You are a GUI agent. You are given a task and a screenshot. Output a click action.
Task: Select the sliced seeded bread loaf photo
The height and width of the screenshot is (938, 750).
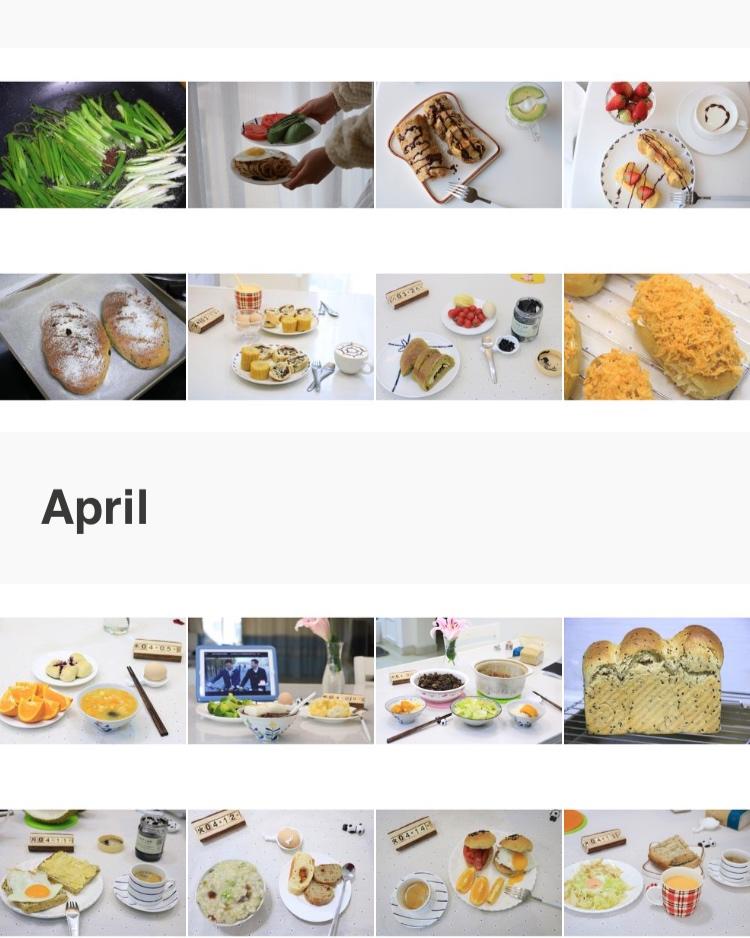(x=656, y=680)
